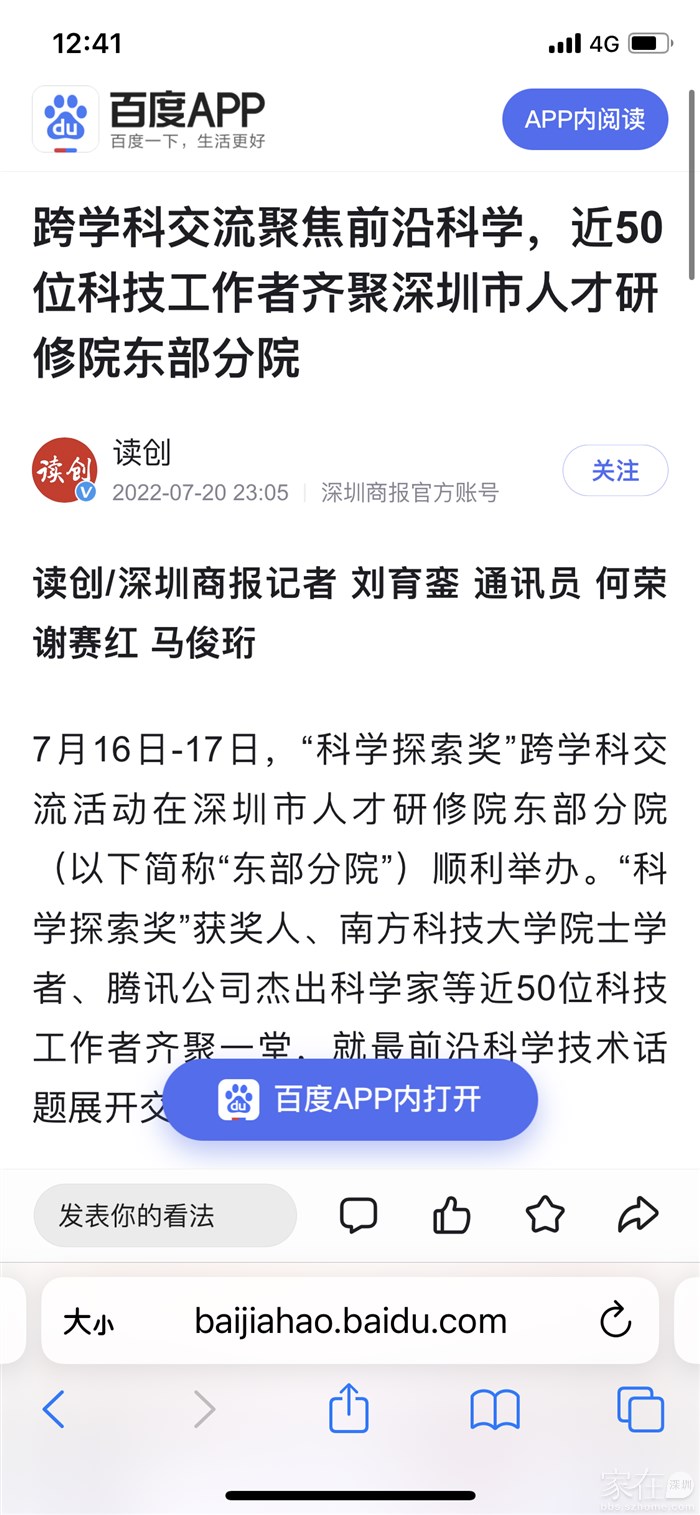Open the 大小 text size menu
The image size is (700, 1515).
[88, 1322]
